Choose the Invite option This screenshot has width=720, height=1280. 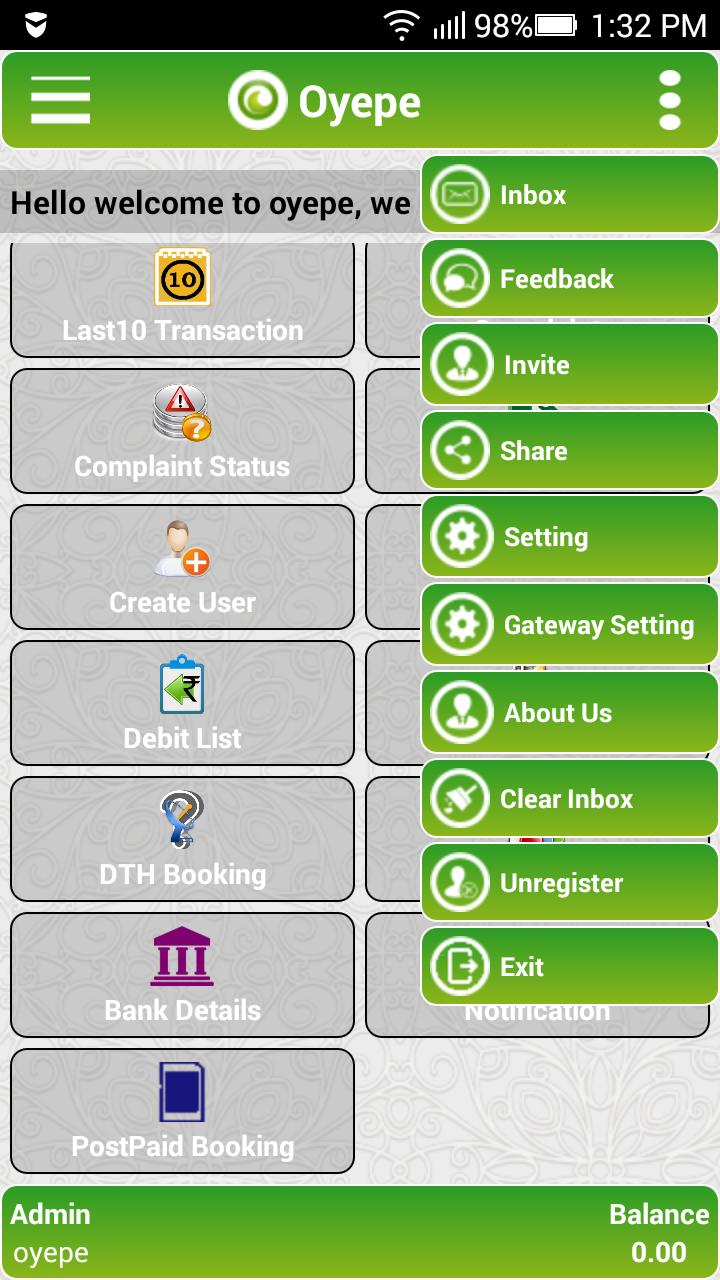pyautogui.click(x=569, y=364)
